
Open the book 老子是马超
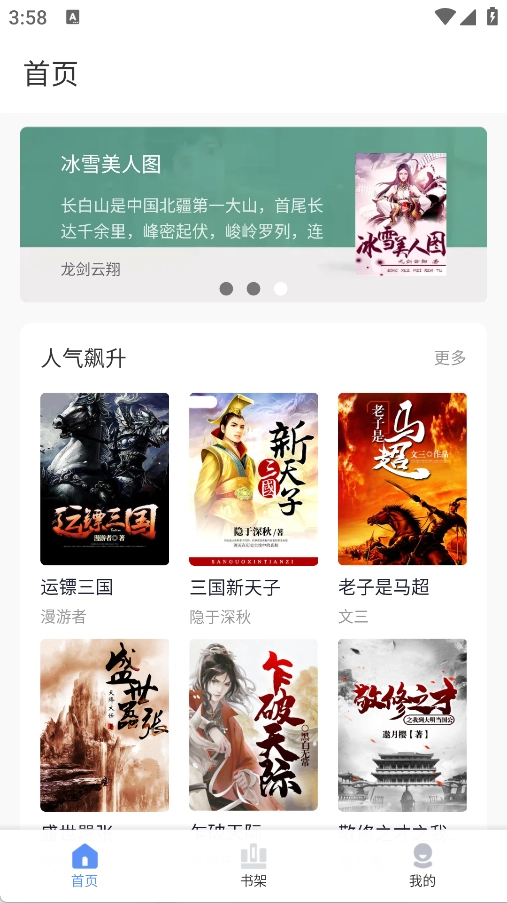click(402, 509)
